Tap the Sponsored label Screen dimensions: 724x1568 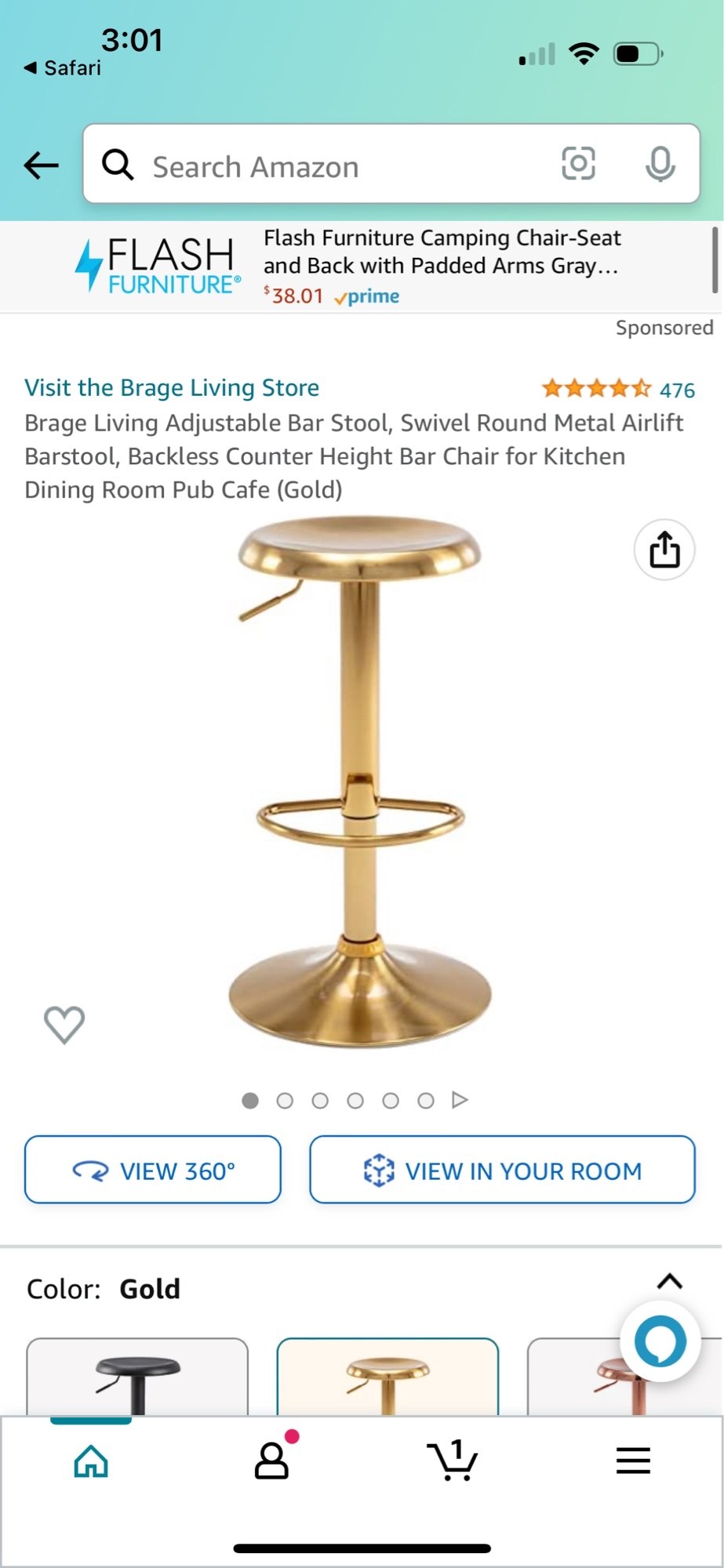[666, 327]
